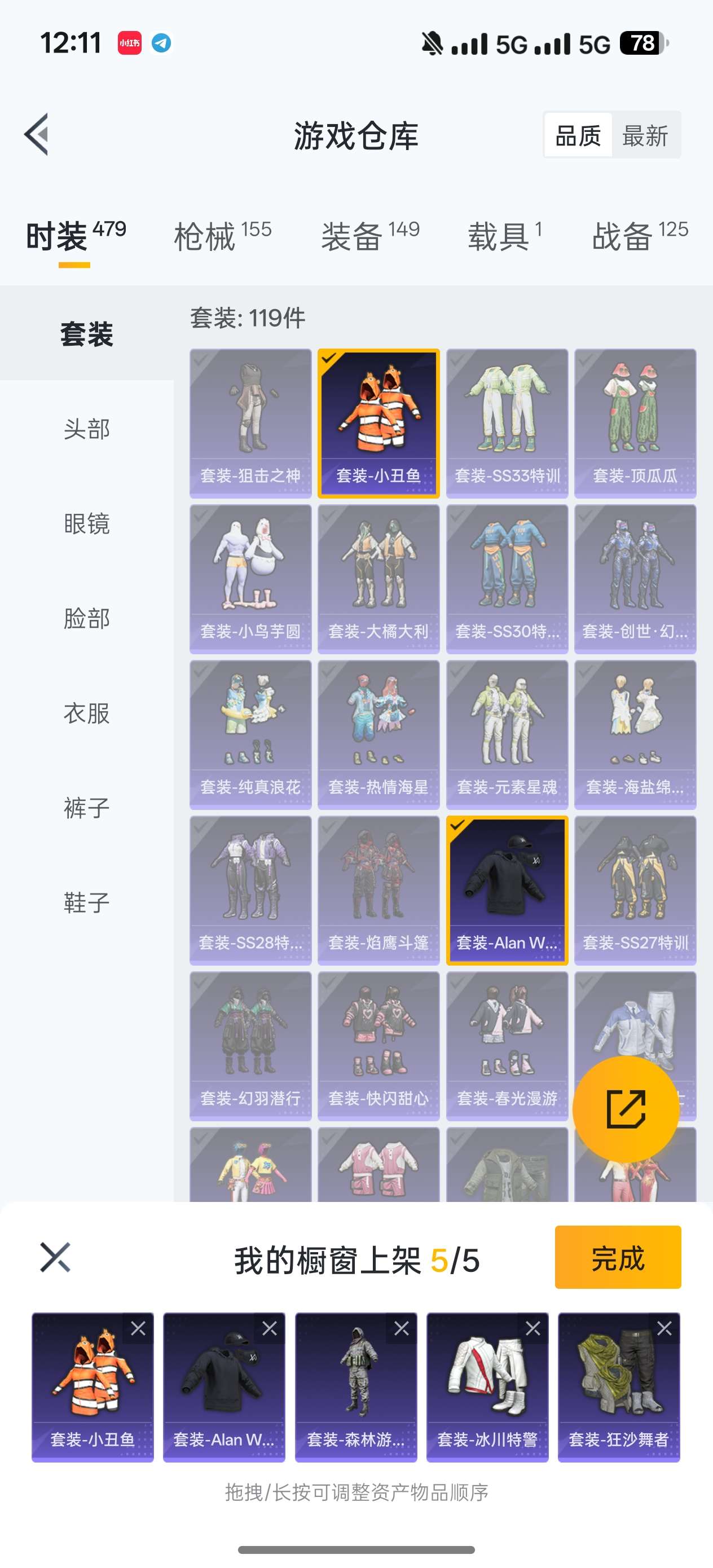Go back from 游戏仓库 page
The height and width of the screenshot is (1568, 713).
tap(37, 135)
